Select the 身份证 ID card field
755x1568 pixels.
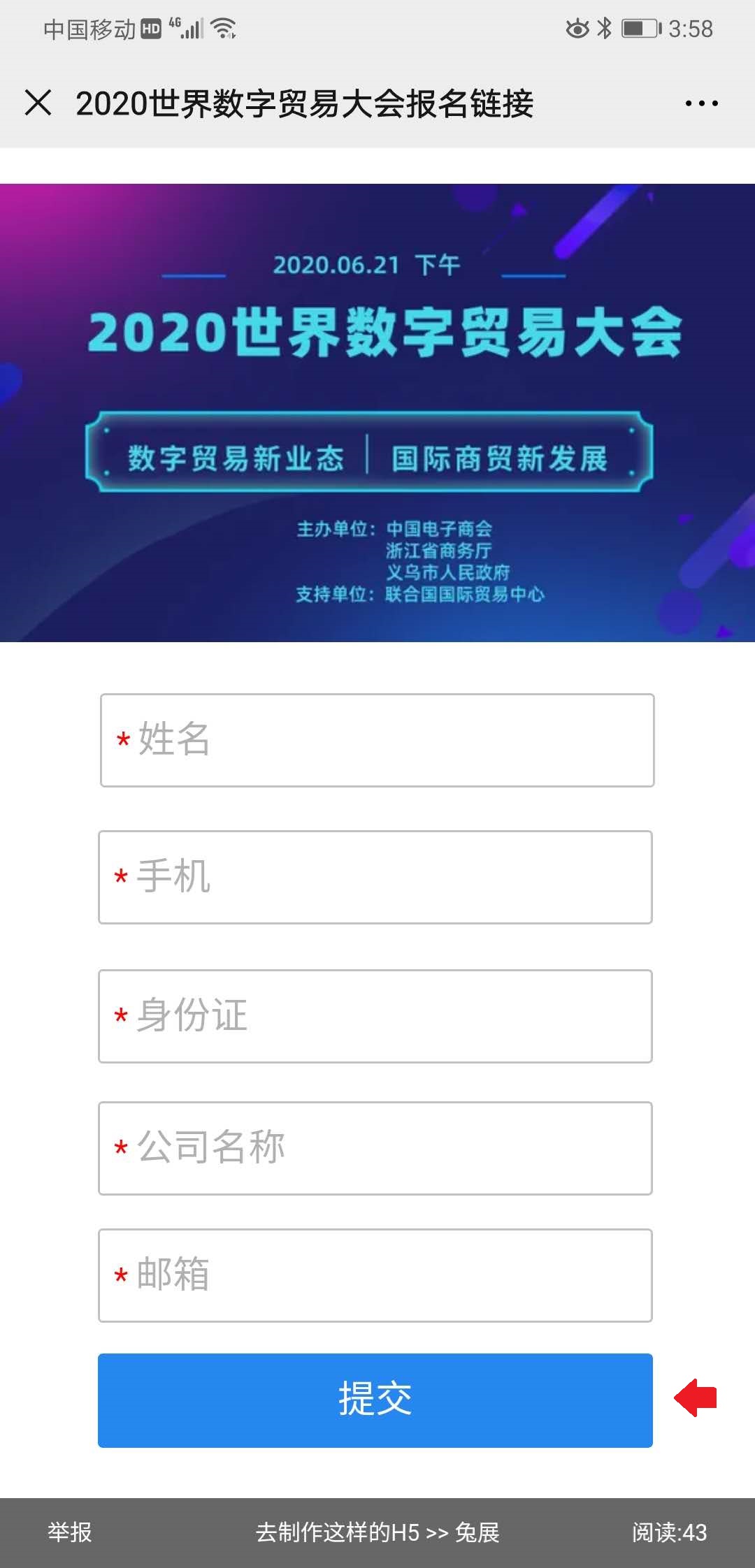[x=375, y=1016]
